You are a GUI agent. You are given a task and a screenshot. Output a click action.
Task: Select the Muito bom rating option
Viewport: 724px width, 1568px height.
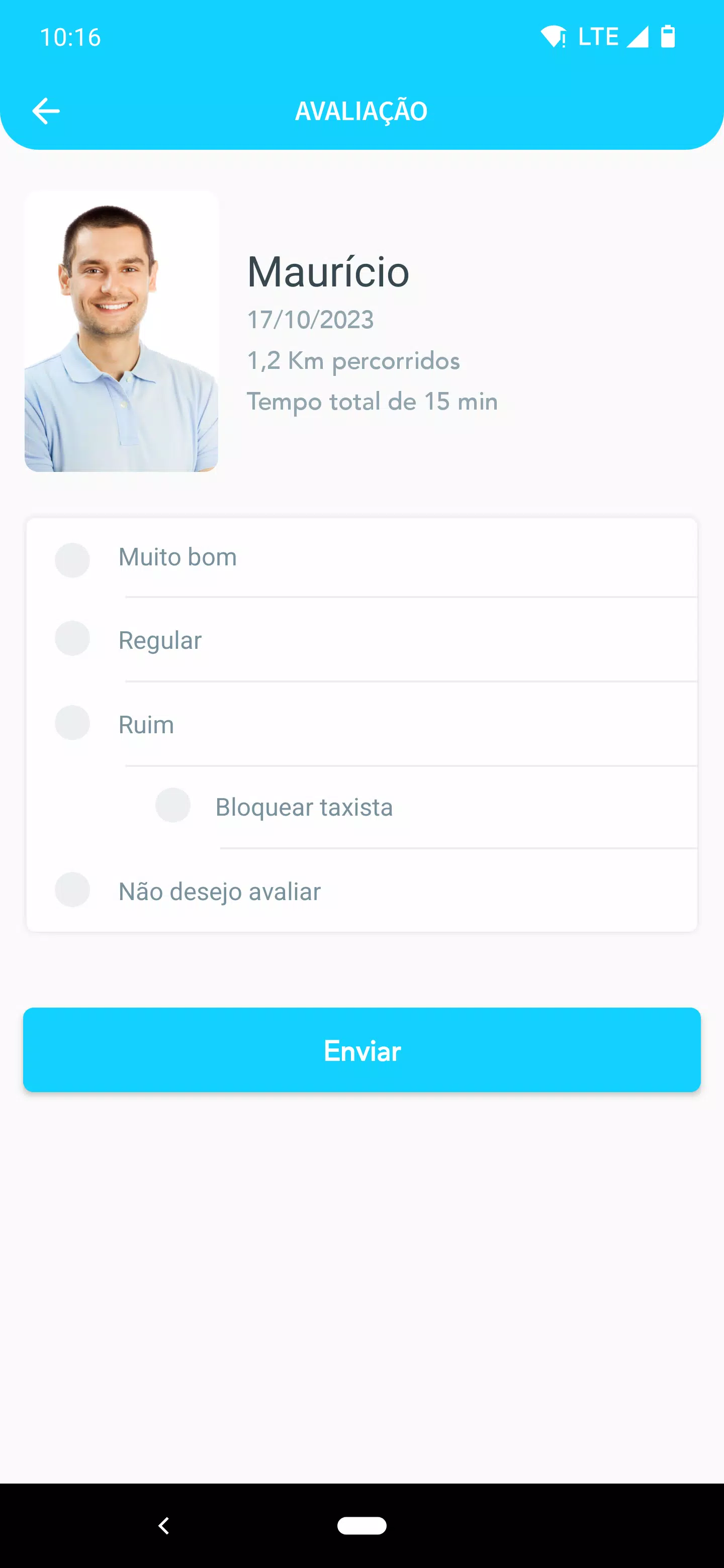(x=72, y=559)
